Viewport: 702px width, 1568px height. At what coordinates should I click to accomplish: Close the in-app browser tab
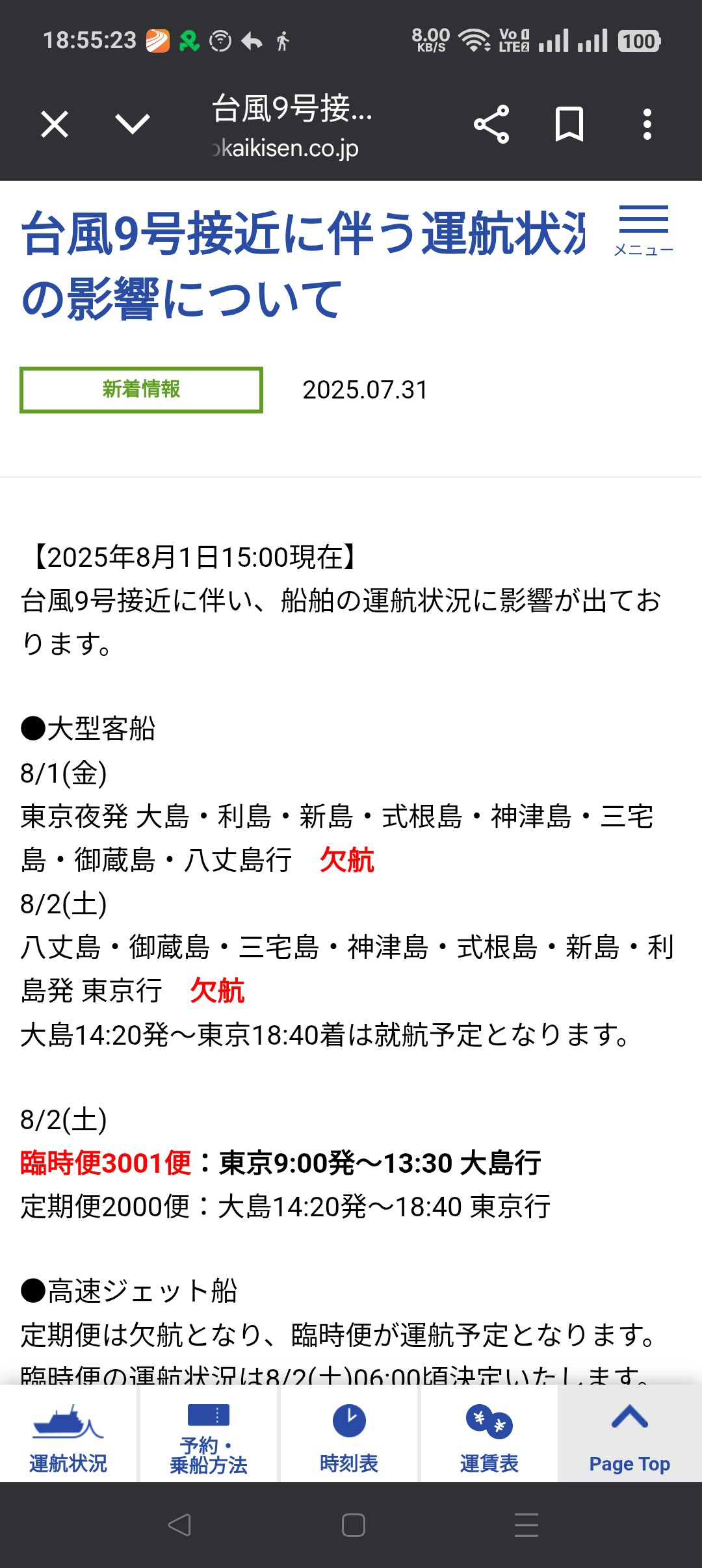click(x=55, y=124)
